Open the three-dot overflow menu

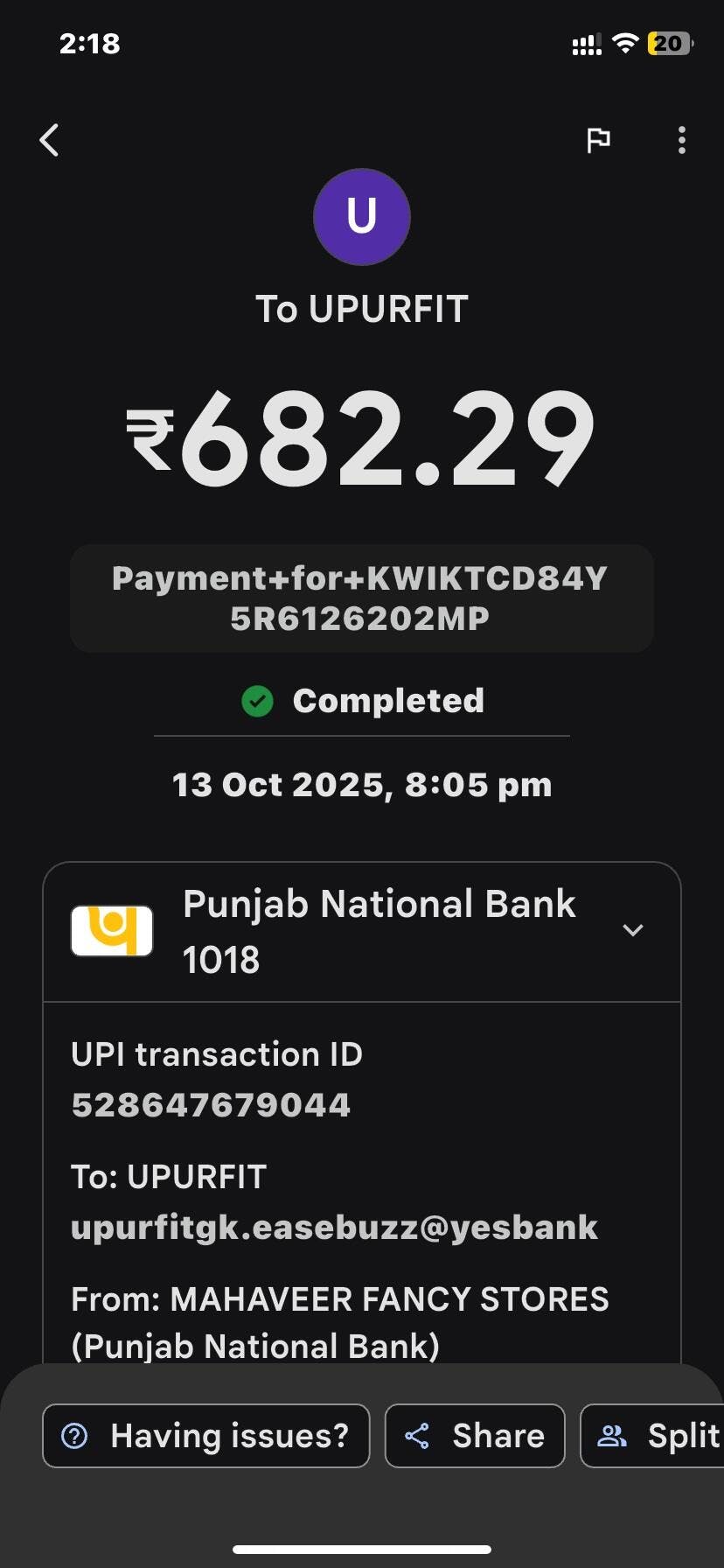(682, 140)
